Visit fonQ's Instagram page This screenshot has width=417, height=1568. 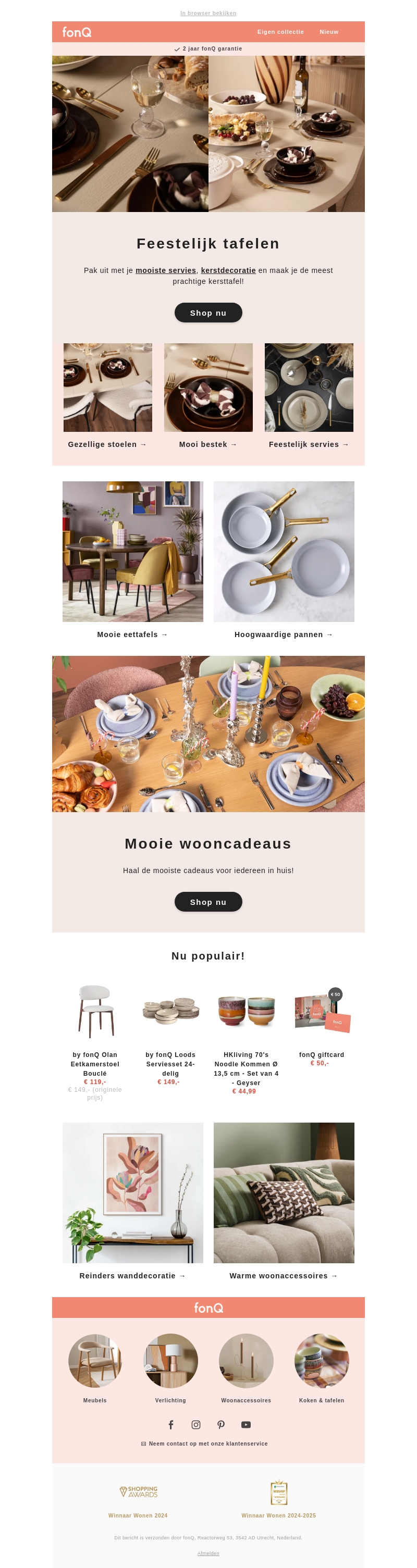click(x=196, y=1425)
